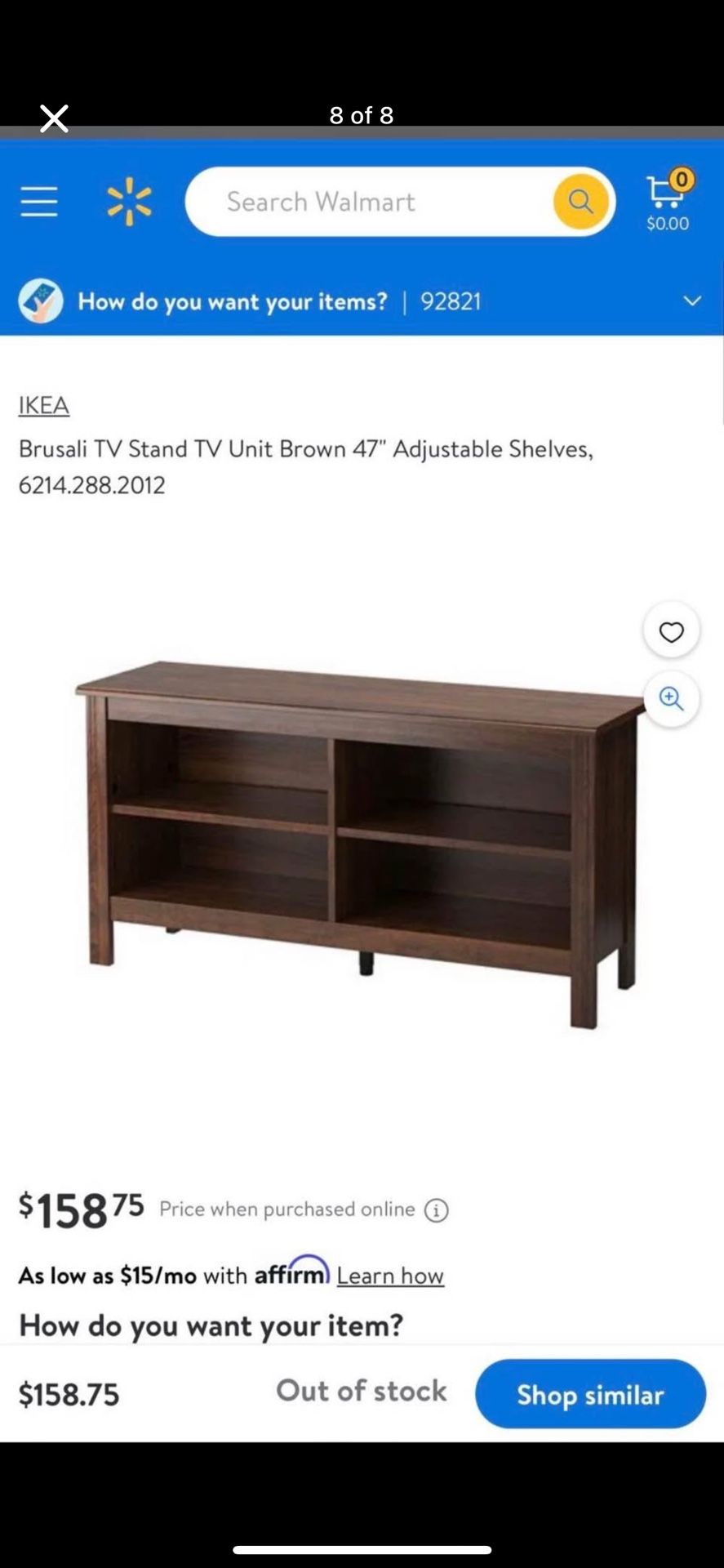The height and width of the screenshot is (1568, 724).
Task: Select the '8 of 8' image indicator
Action: pos(361,115)
